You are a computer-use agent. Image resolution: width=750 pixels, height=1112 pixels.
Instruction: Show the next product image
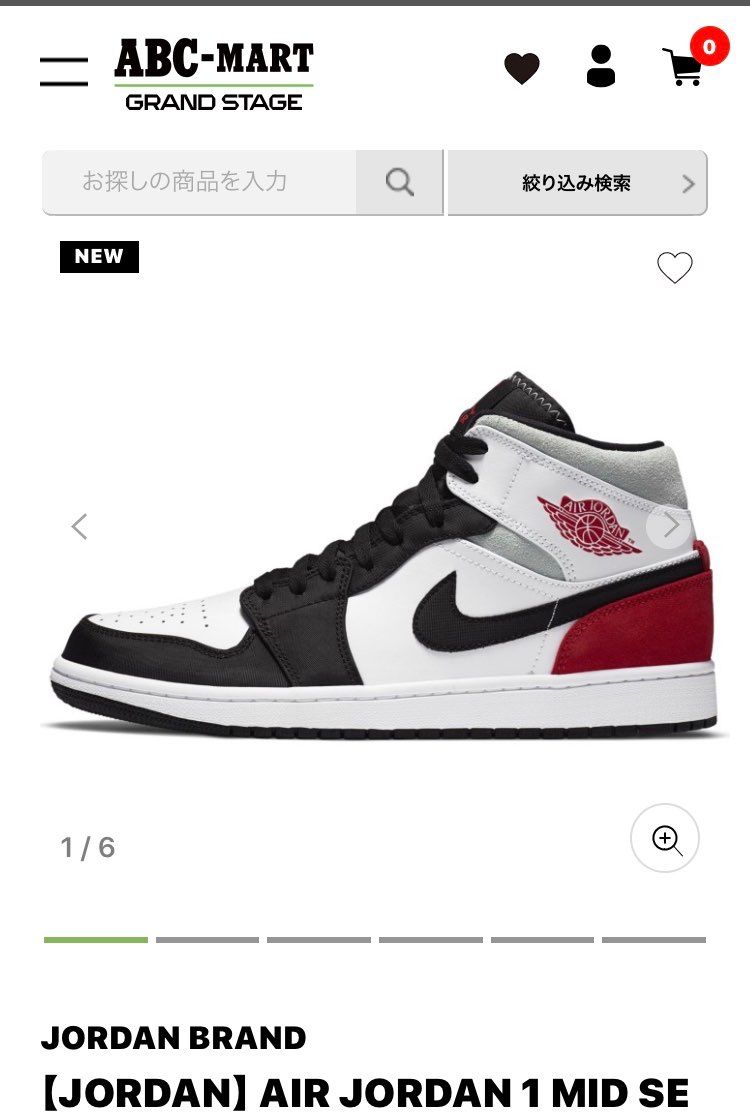point(669,526)
